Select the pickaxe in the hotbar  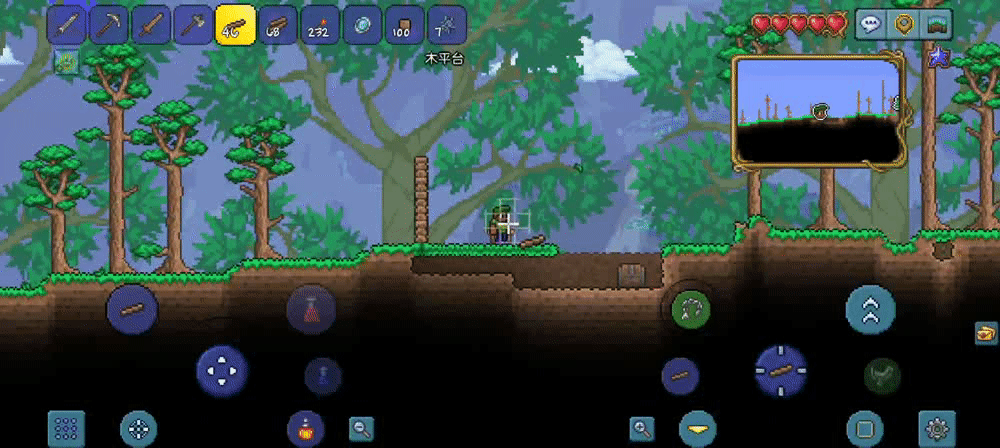[108, 26]
